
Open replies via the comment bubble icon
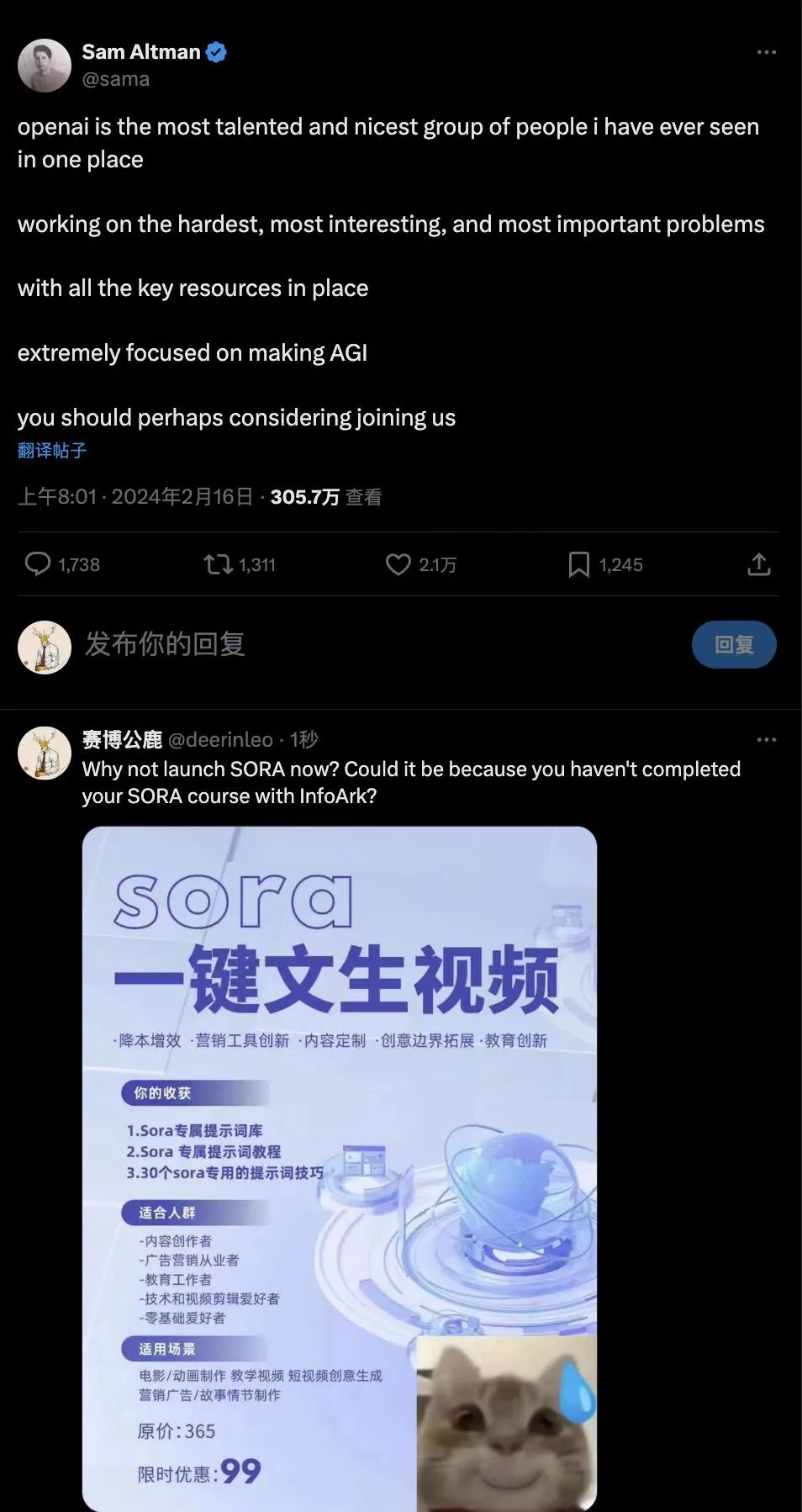point(40,564)
